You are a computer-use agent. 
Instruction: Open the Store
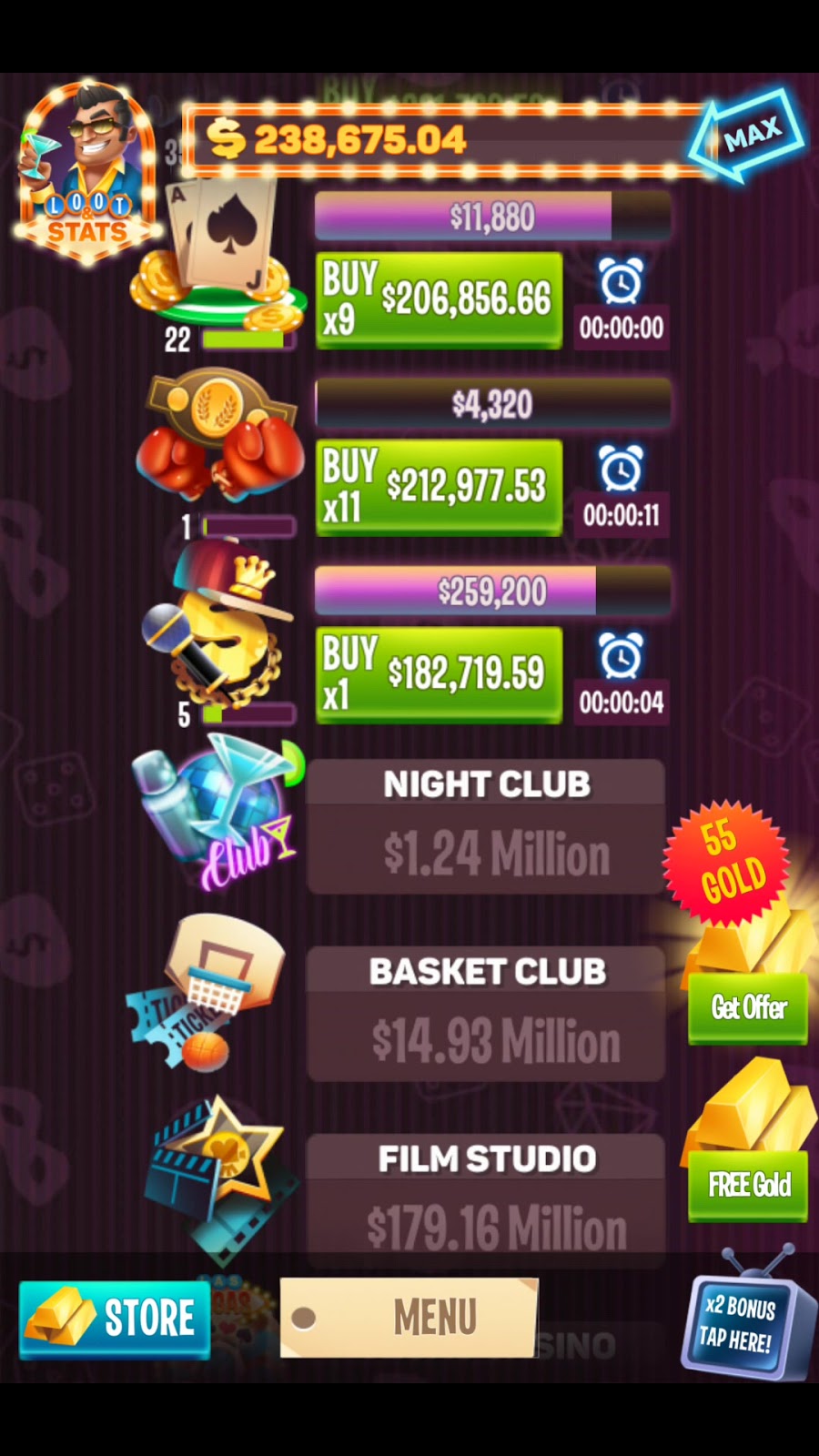coord(115,1319)
